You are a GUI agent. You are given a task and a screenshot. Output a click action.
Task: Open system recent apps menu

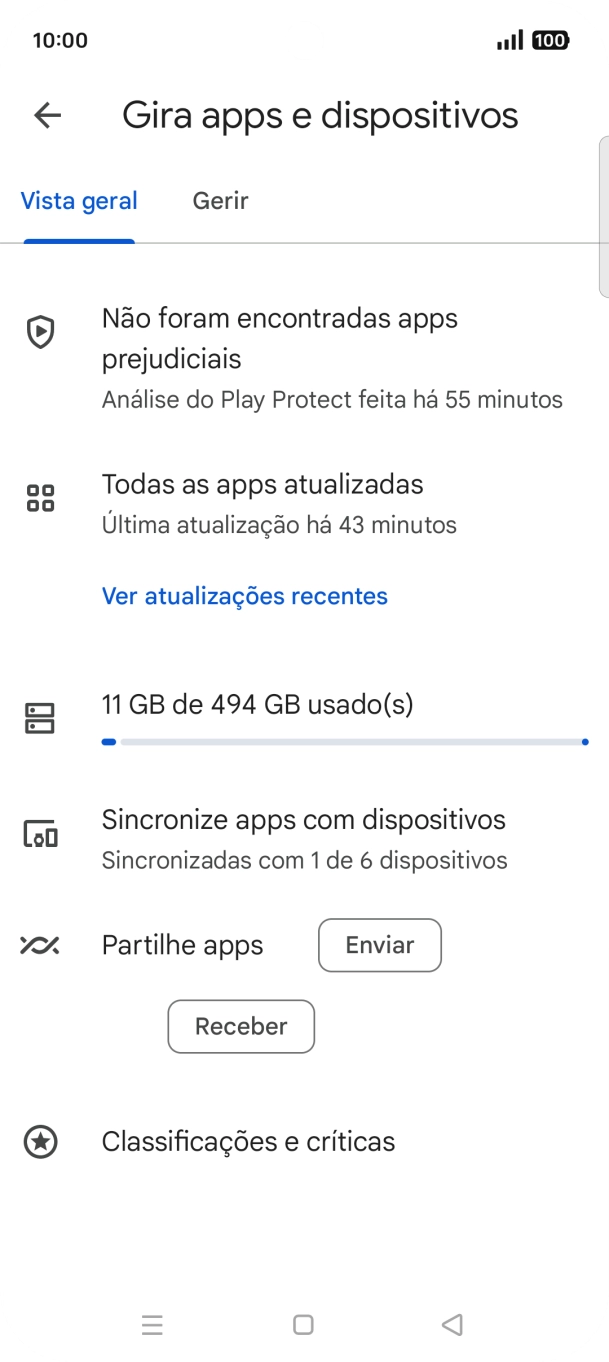(152, 1325)
